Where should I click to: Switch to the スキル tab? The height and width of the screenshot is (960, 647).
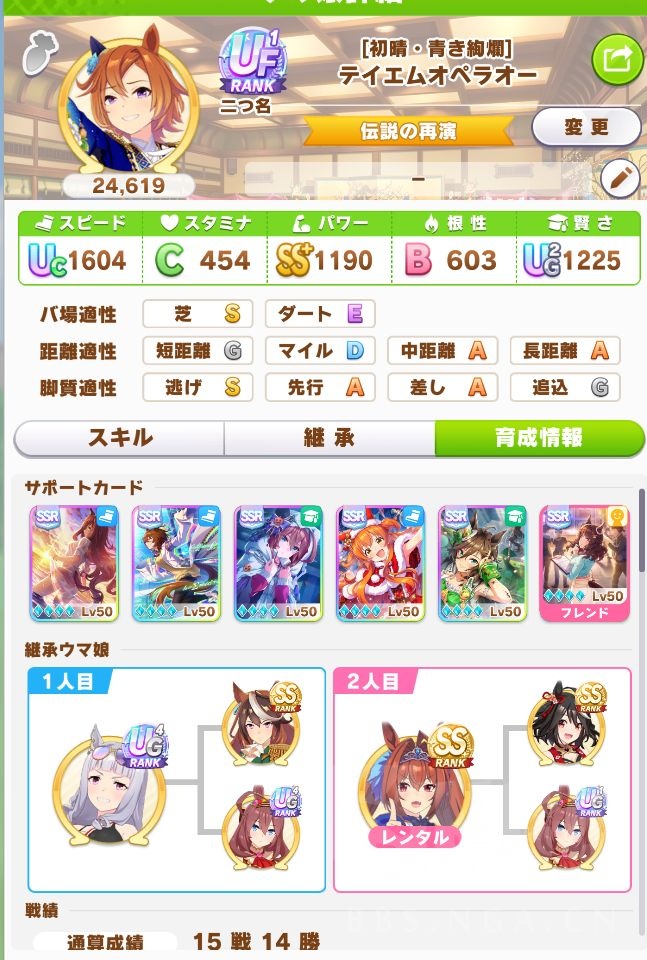120,438
